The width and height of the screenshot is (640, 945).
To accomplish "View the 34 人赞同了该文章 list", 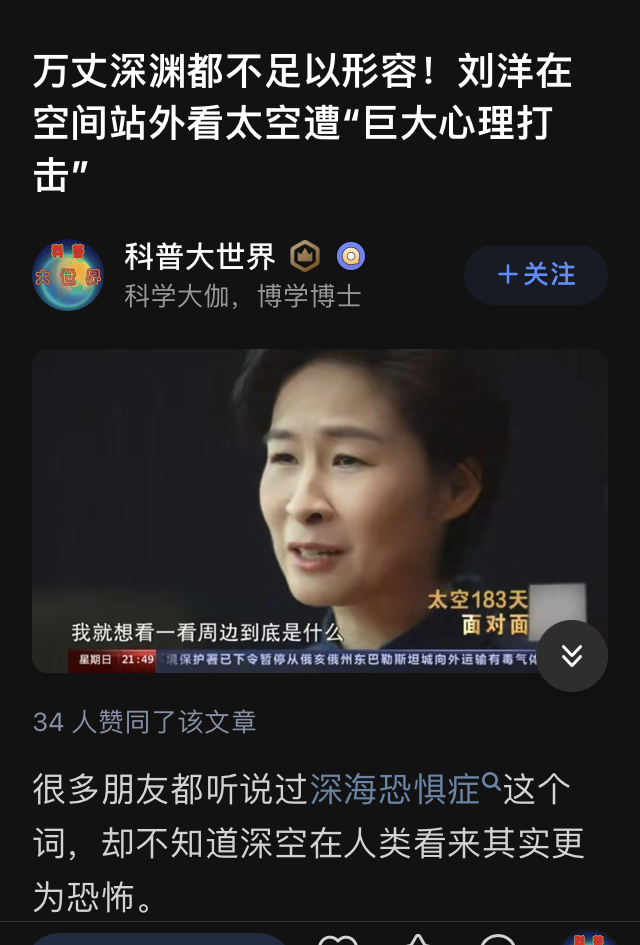I will [x=145, y=722].
